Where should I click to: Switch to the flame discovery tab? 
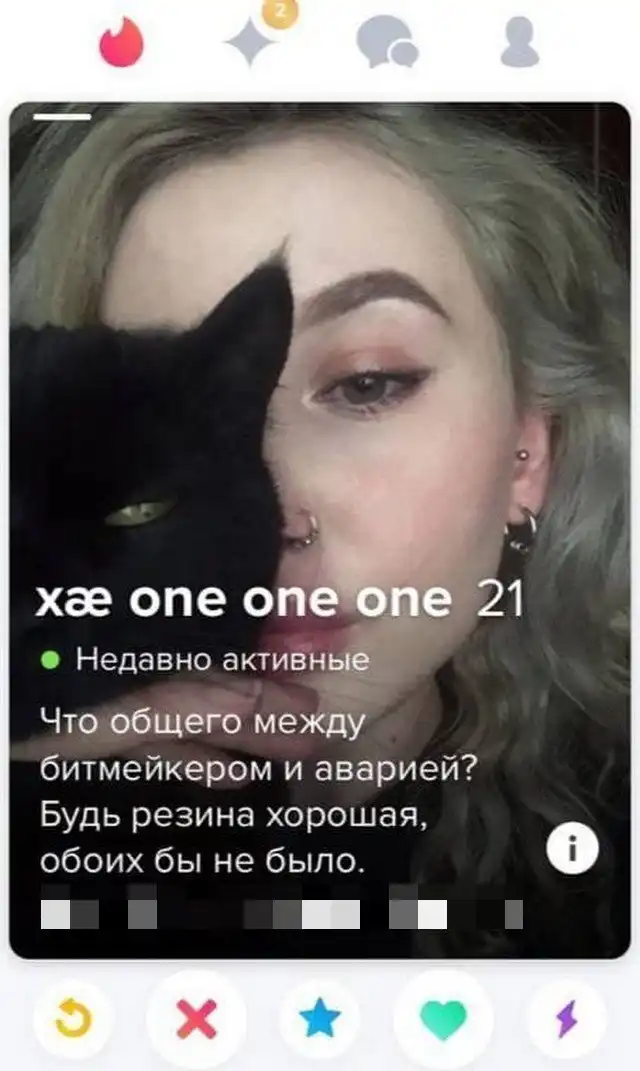[121, 44]
